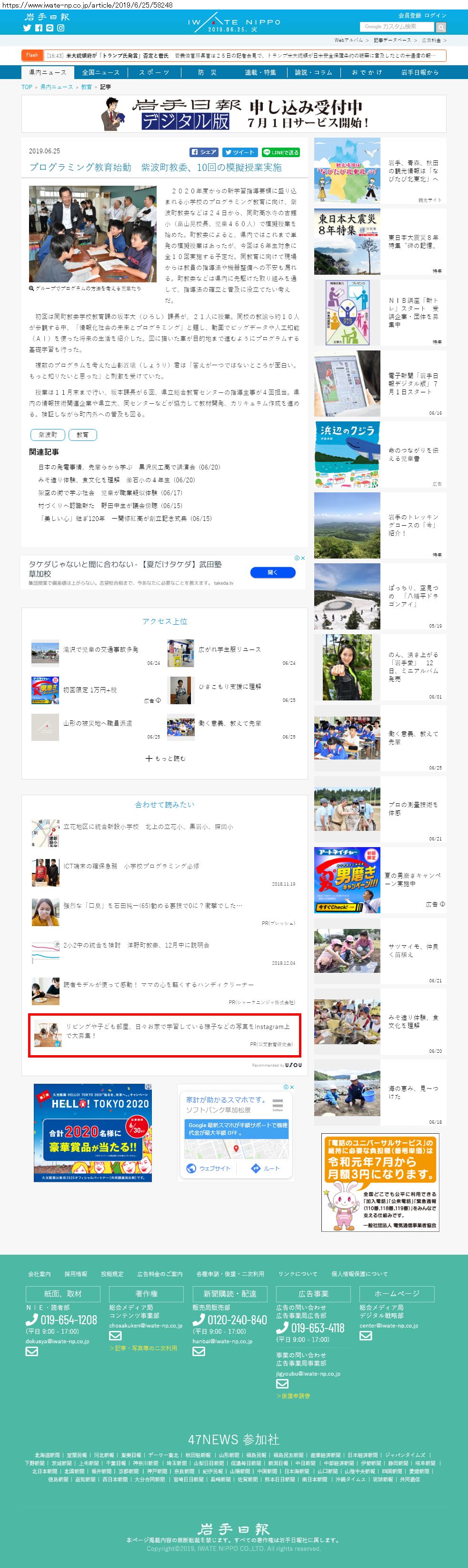Viewport: 468px width, 1568px height.
Task: Tap the 開く button on the 武田塾 ad
Action: tap(273, 572)
